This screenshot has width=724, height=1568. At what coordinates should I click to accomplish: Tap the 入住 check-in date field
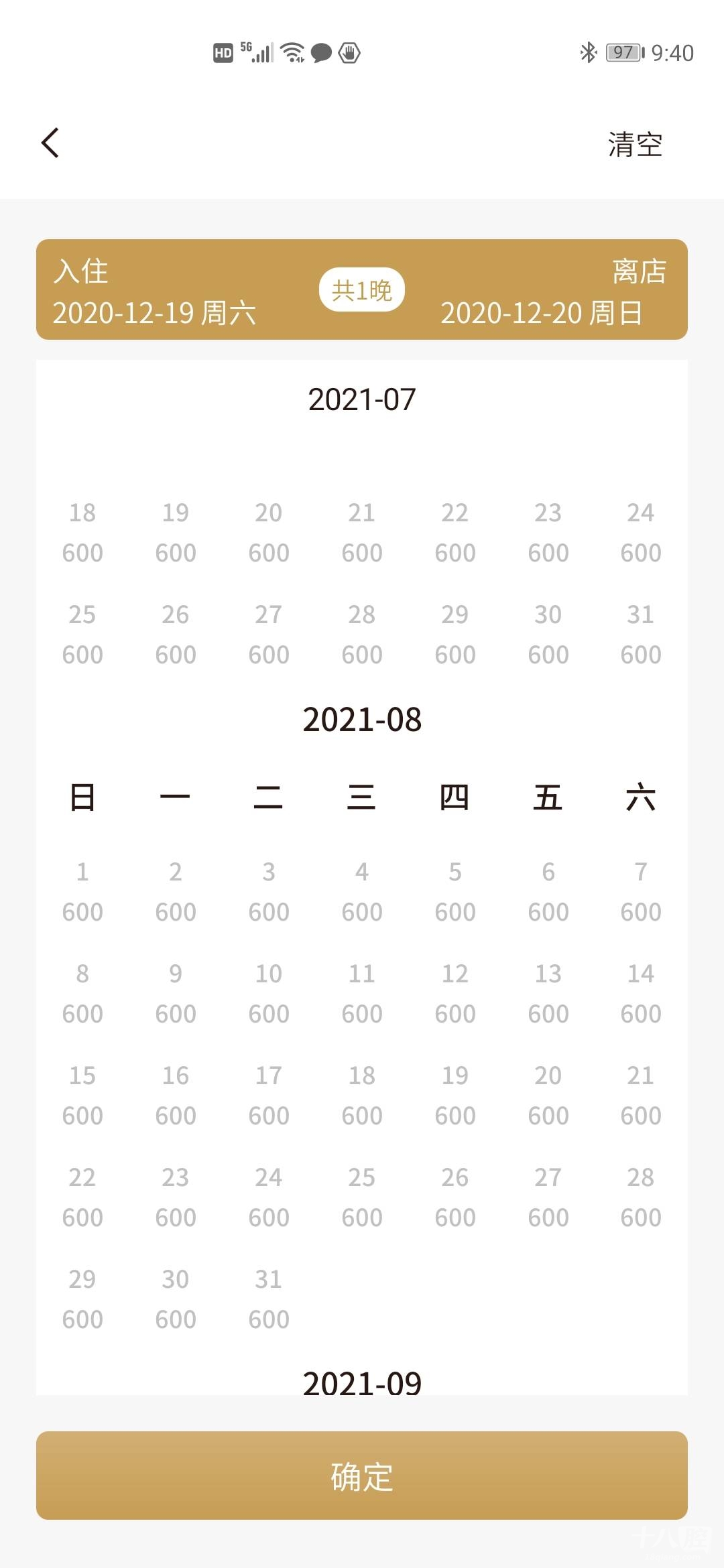click(x=154, y=291)
